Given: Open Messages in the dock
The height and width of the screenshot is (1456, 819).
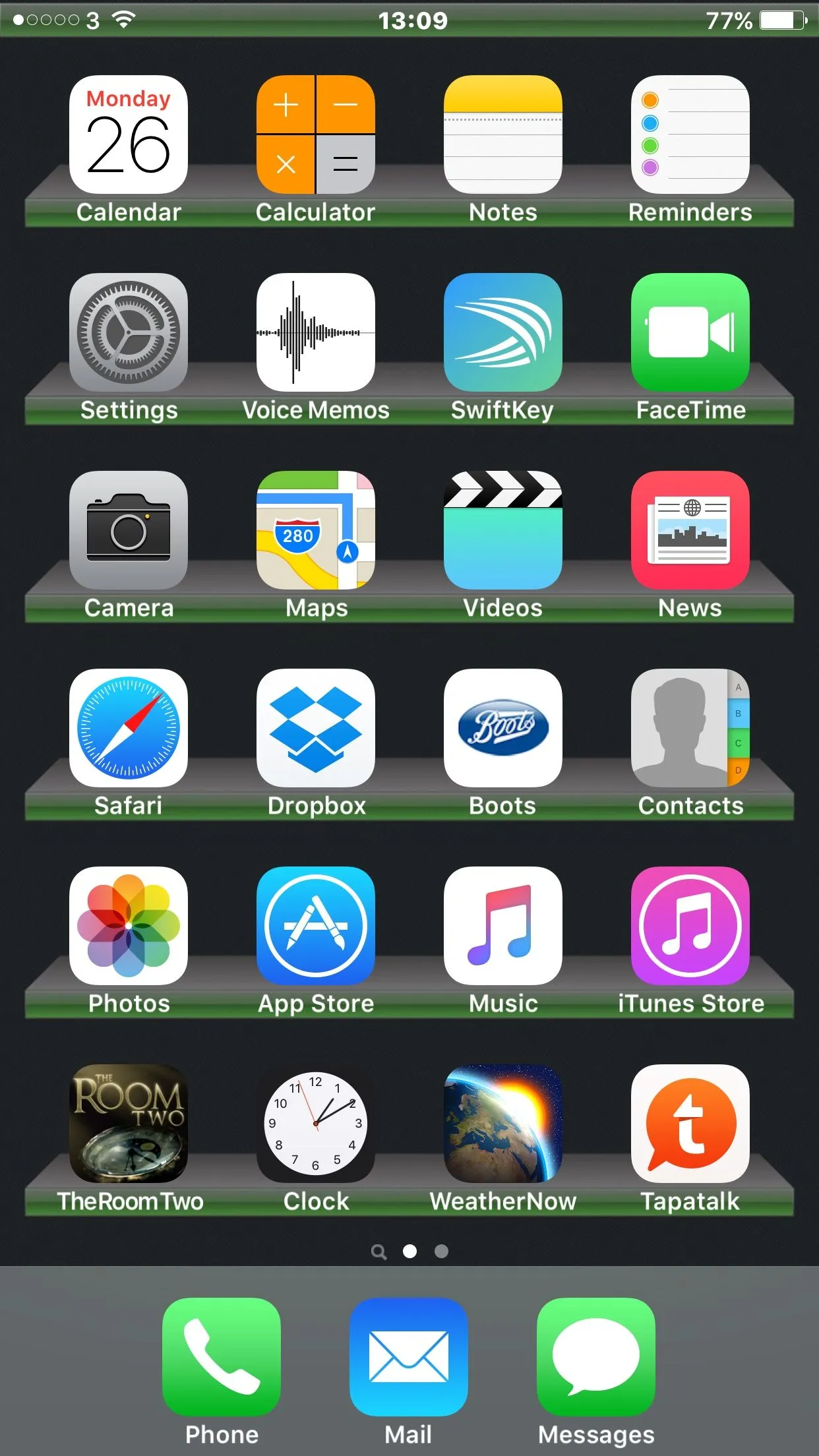Looking at the screenshot, I should click(596, 1357).
